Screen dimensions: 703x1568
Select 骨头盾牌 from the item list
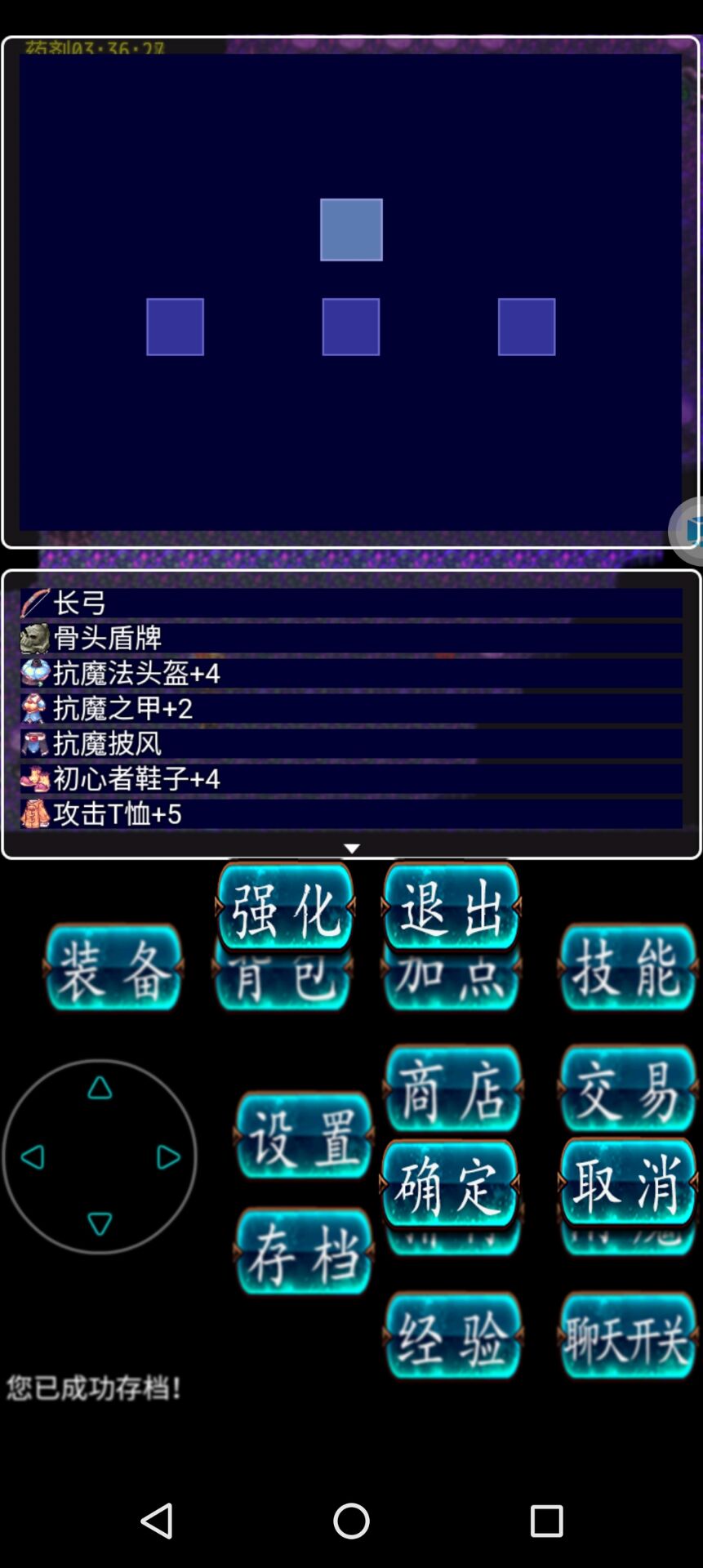click(x=351, y=638)
